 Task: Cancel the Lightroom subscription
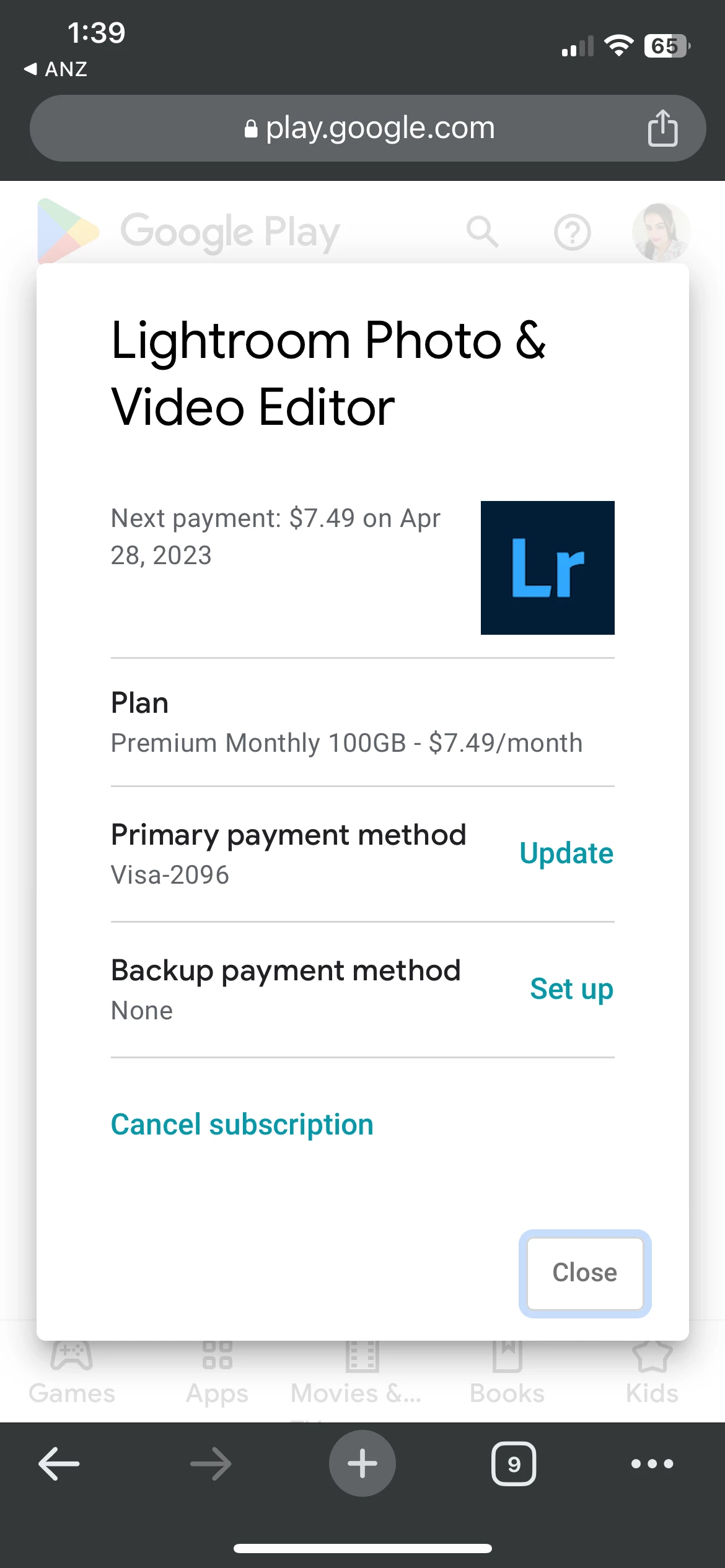[x=242, y=1125]
